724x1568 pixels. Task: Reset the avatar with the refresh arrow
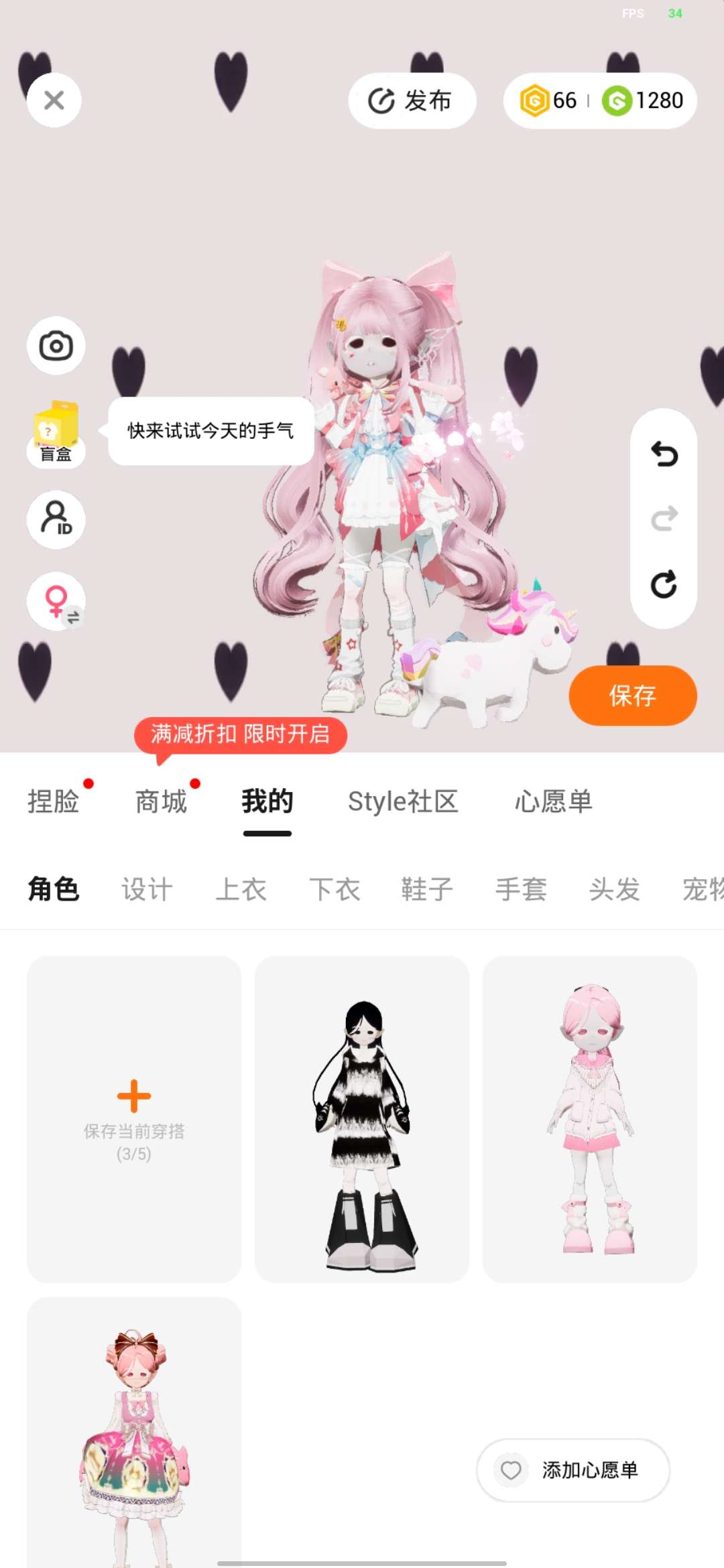664,585
